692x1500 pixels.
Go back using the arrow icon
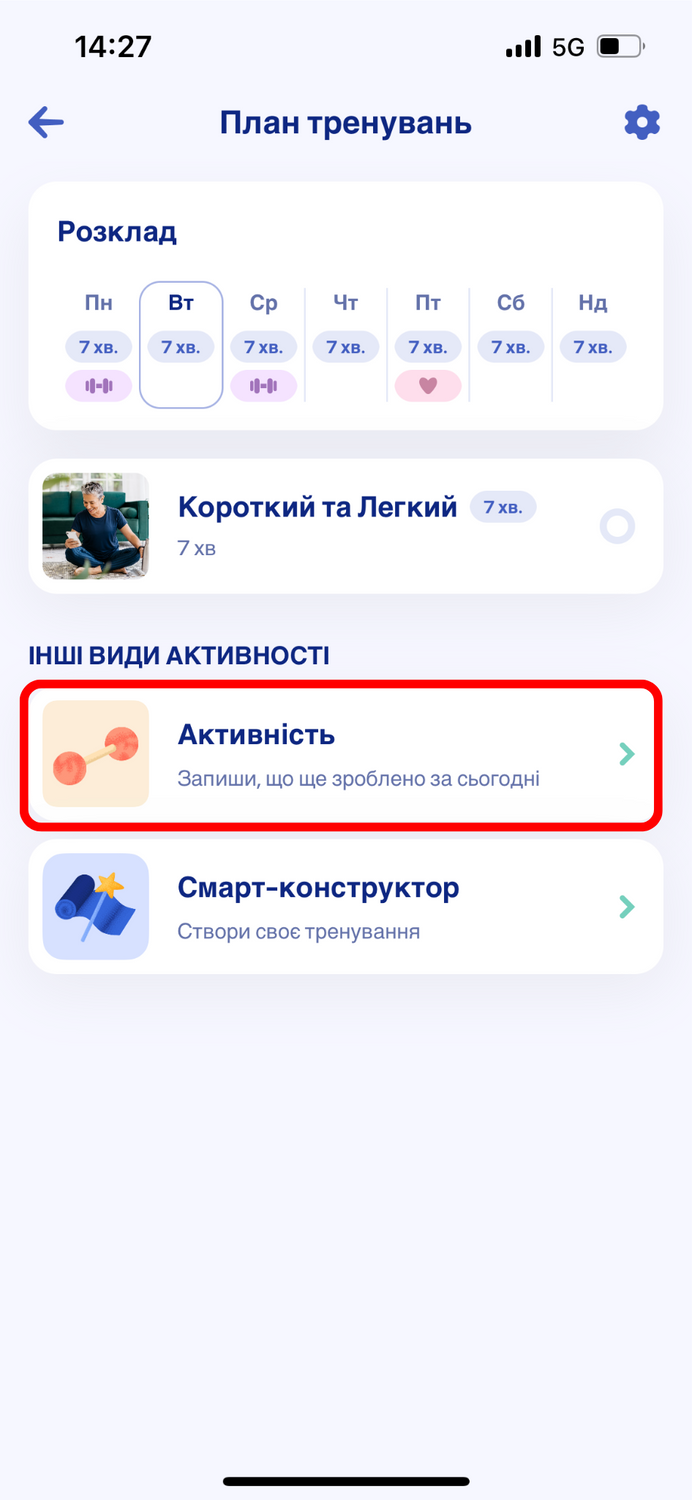46,123
